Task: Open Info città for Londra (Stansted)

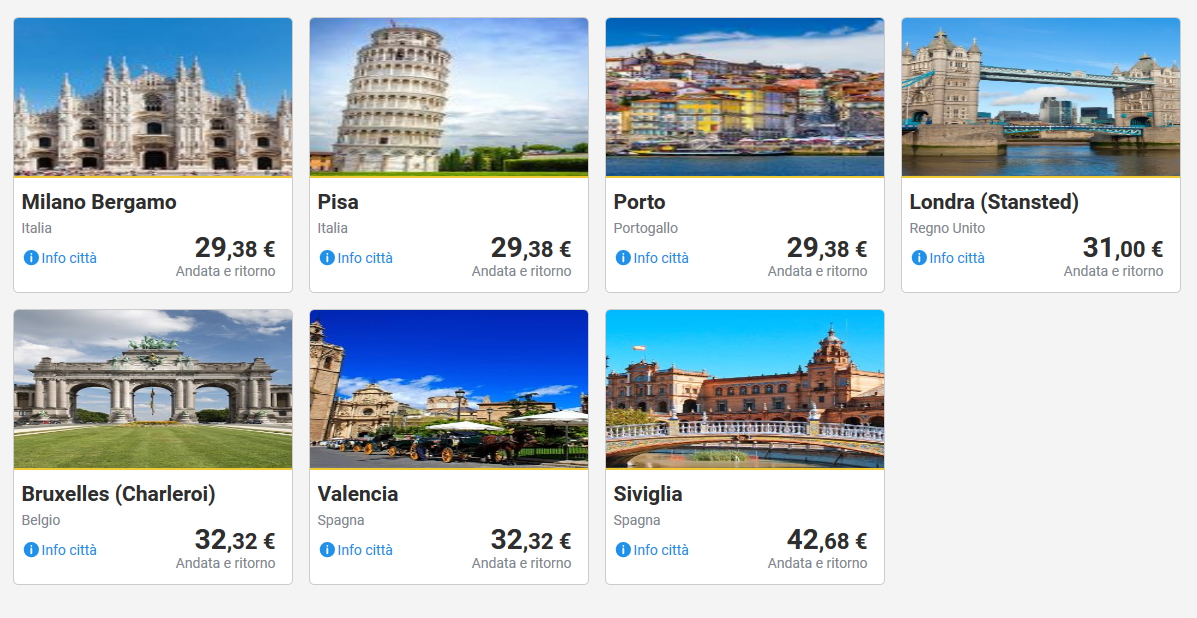Action: pos(948,258)
